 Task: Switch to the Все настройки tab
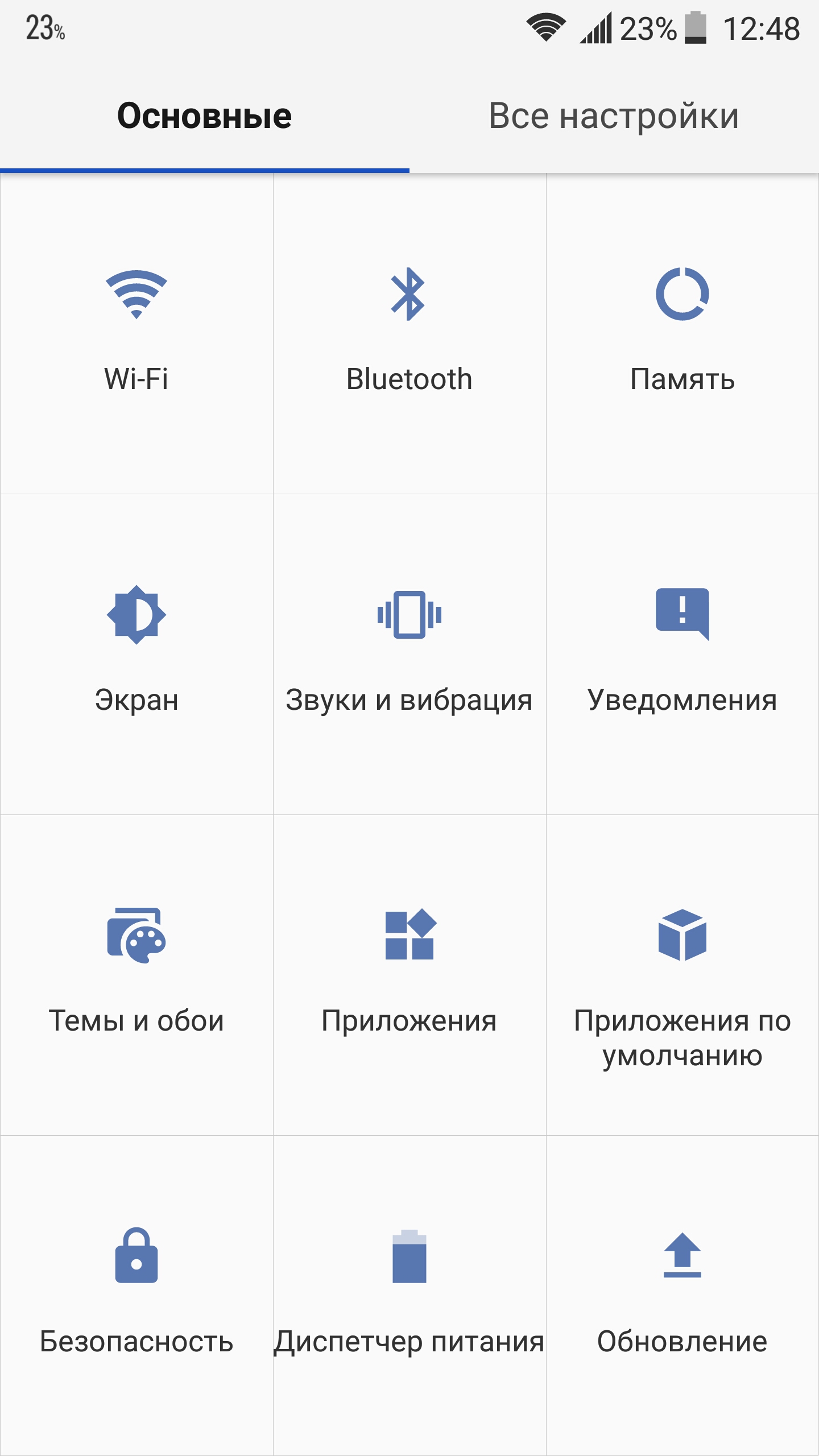point(614,116)
